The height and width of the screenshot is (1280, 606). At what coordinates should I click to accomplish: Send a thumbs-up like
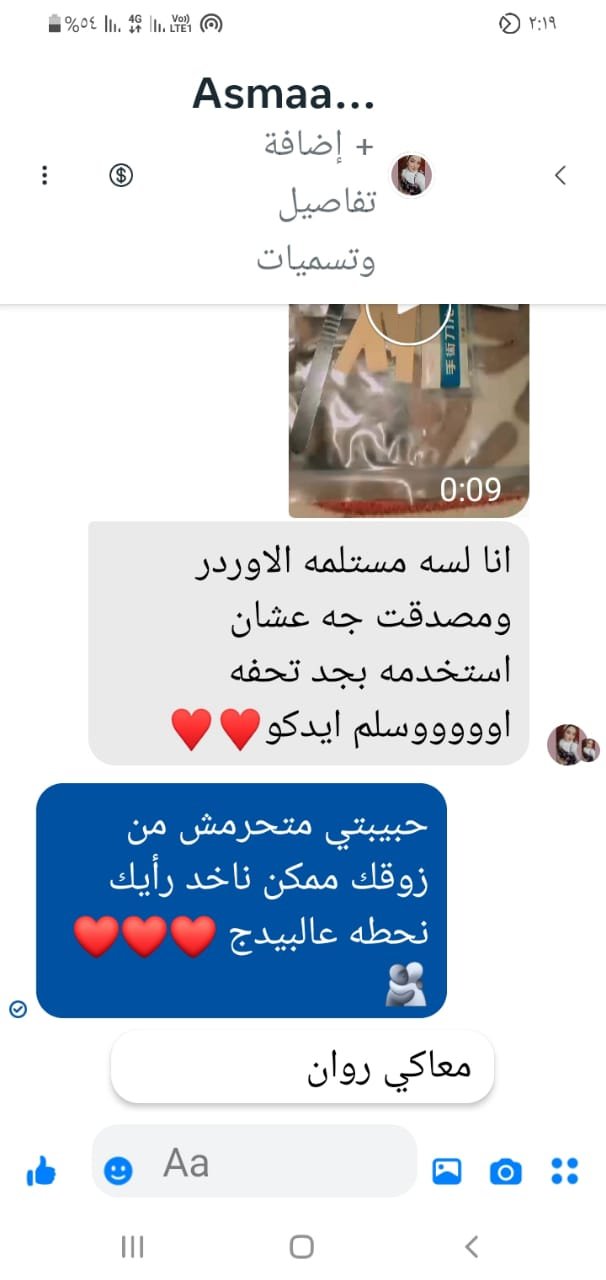[41, 1169]
